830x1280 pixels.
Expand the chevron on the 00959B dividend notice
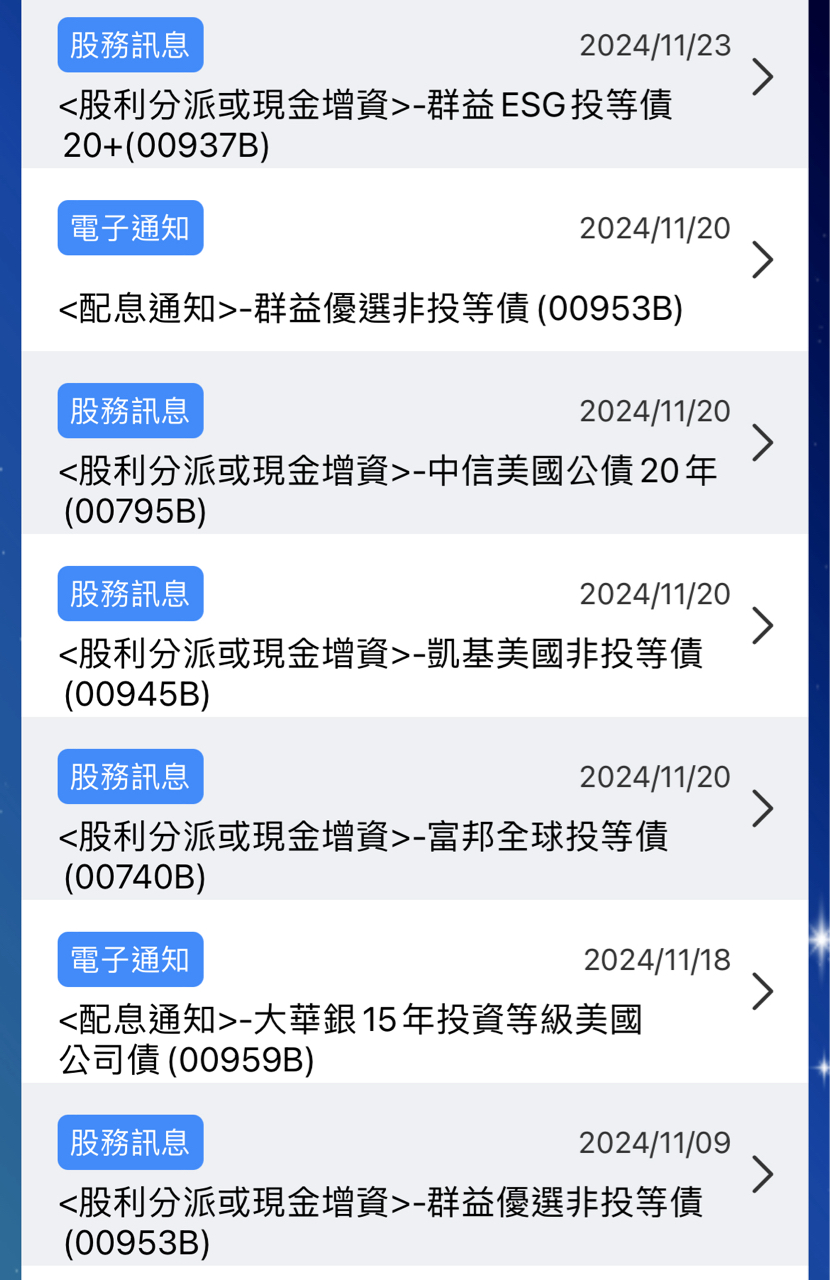click(x=764, y=992)
